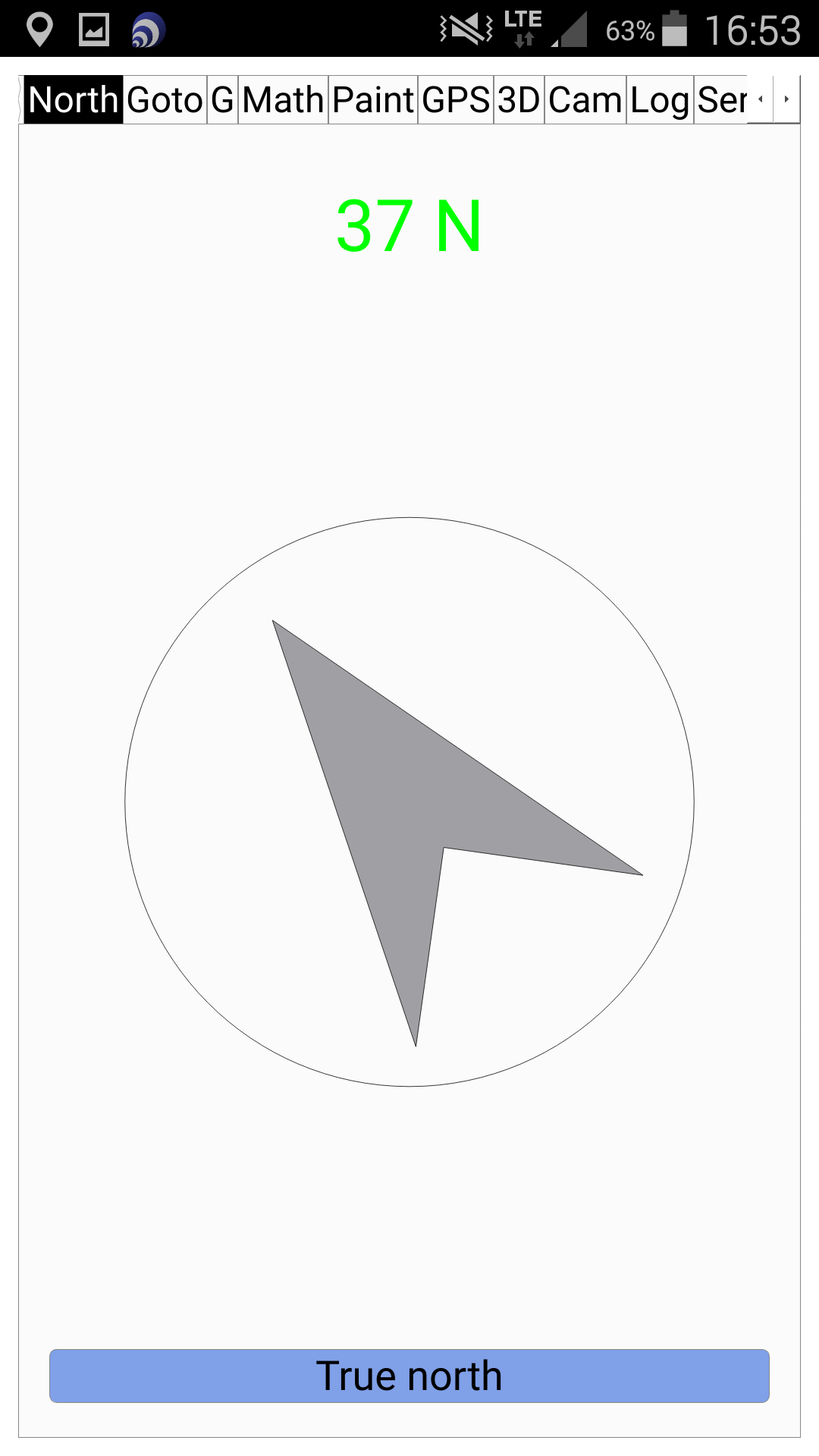Image resolution: width=819 pixels, height=1456 pixels.
Task: Select the North tab
Action: tap(74, 99)
